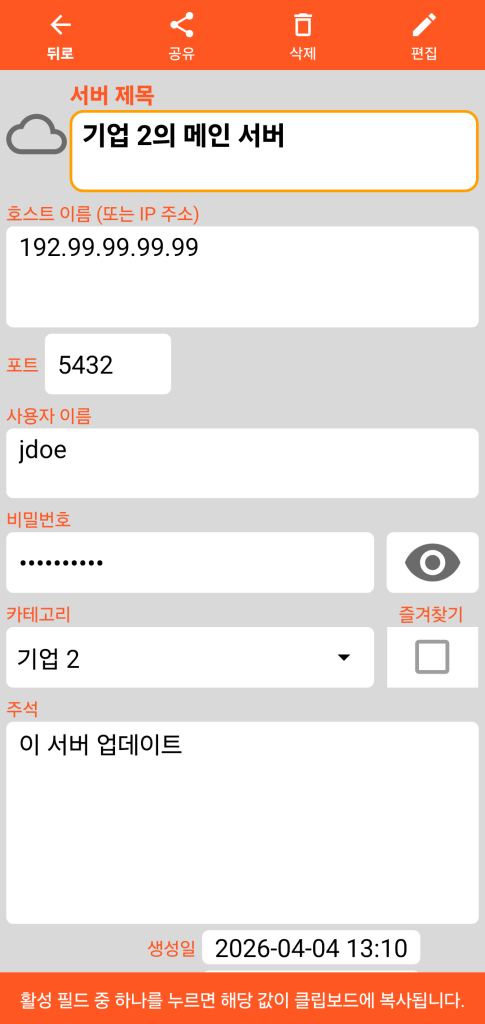The image size is (485, 1024).
Task: Reveal the password with the eye icon
Action: point(432,562)
